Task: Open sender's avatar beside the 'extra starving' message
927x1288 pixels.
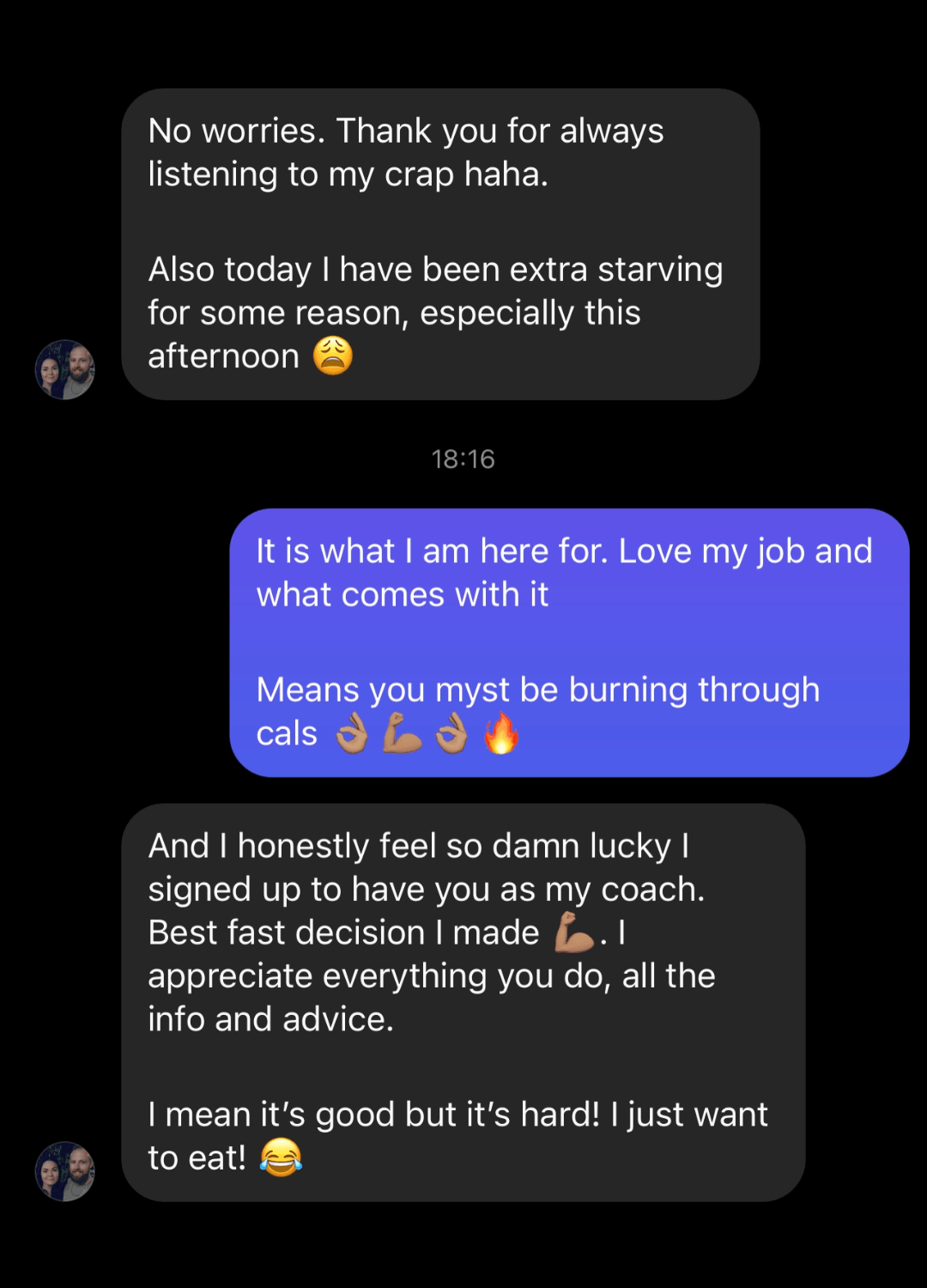Action: (x=64, y=369)
